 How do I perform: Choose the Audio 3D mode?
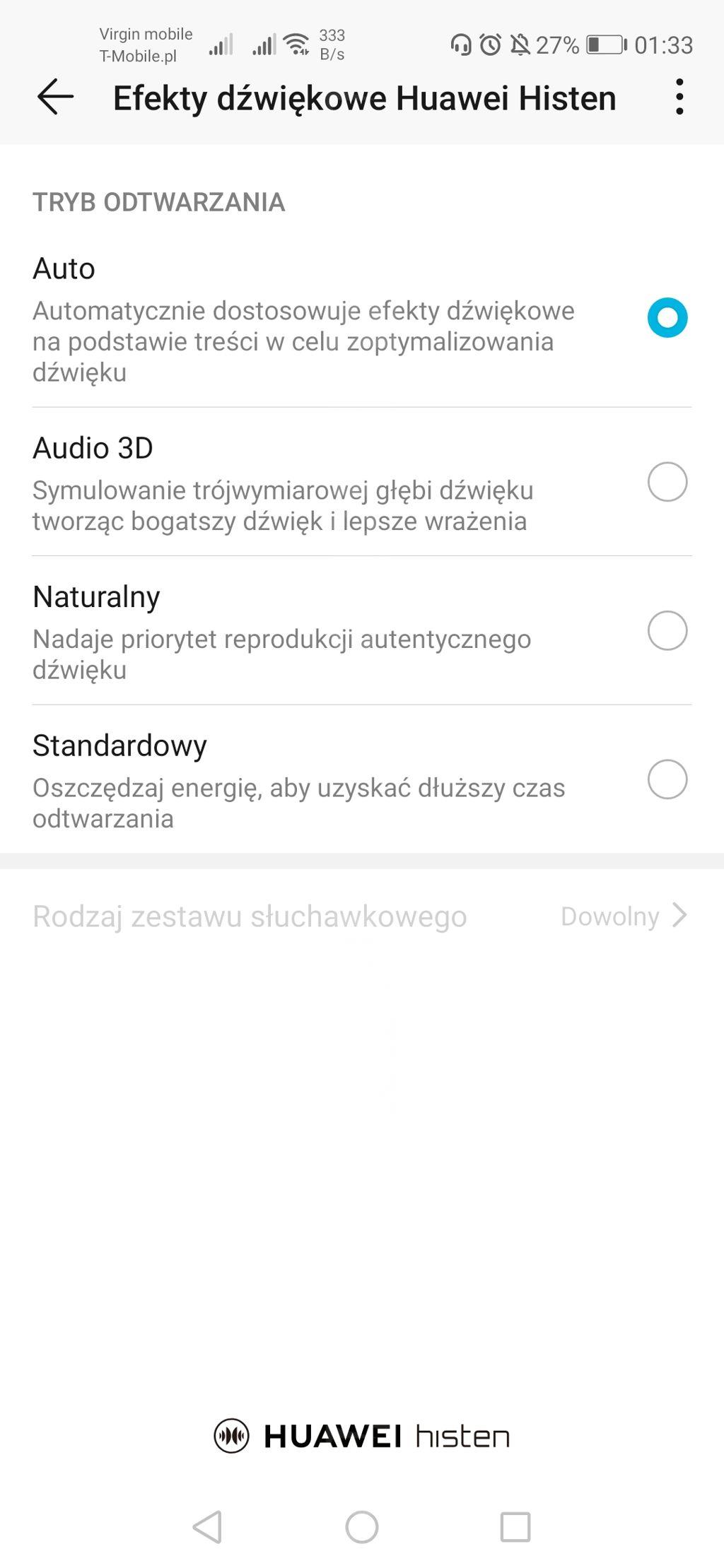click(x=362, y=482)
